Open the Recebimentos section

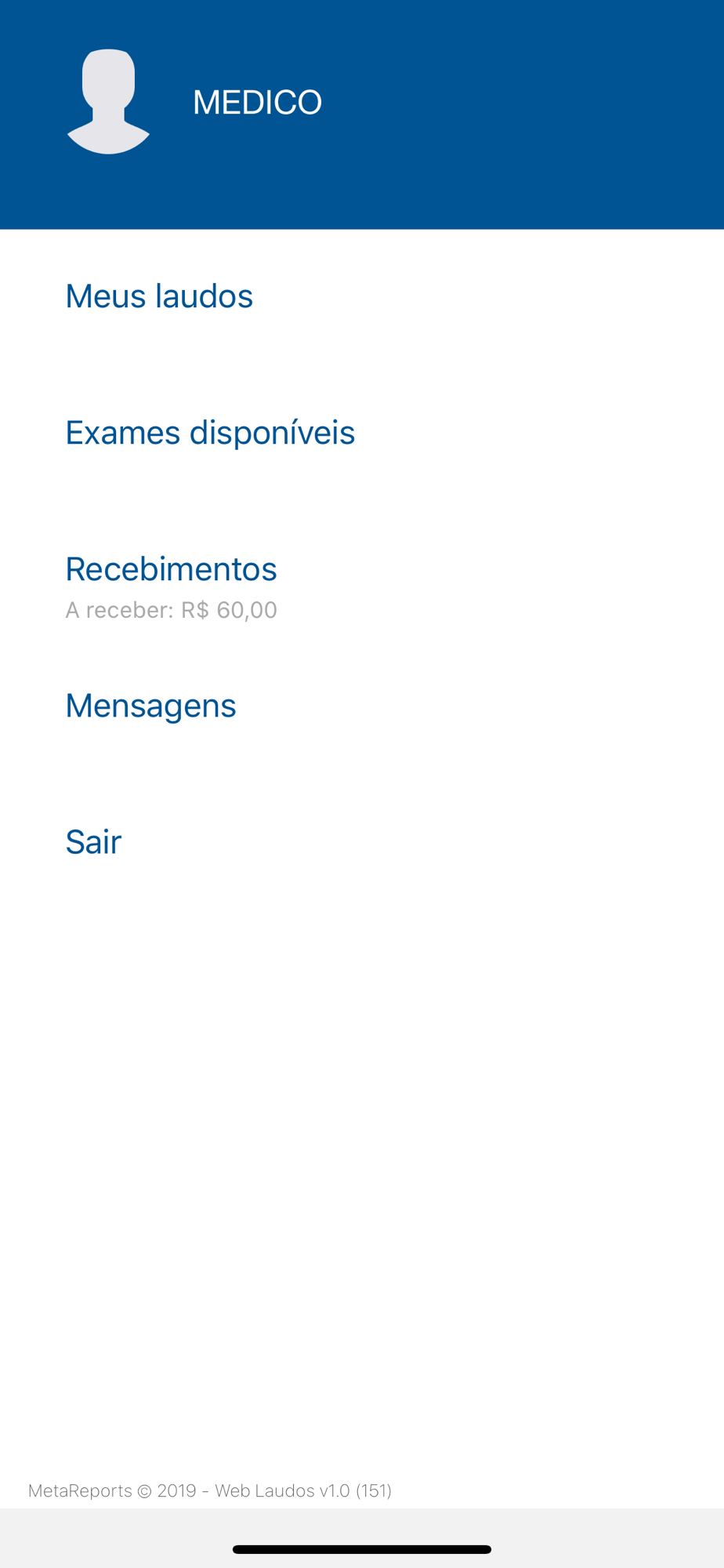click(362, 570)
